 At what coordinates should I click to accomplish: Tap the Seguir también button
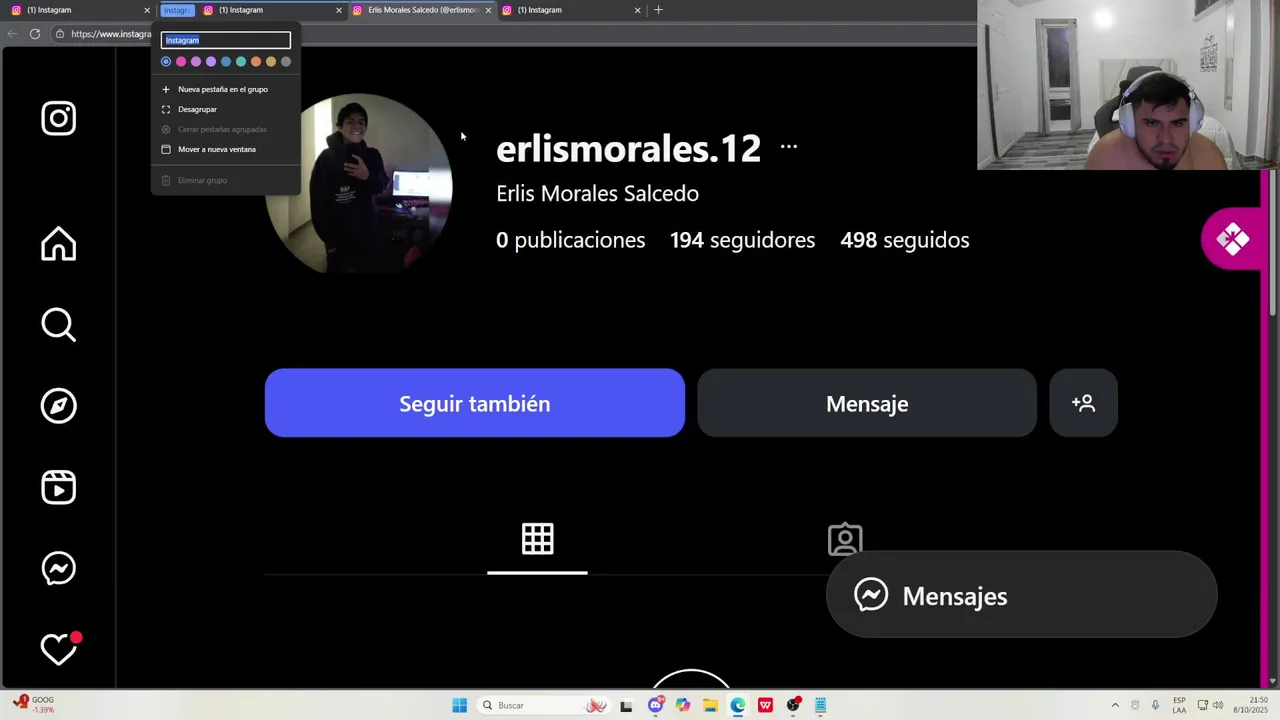474,403
